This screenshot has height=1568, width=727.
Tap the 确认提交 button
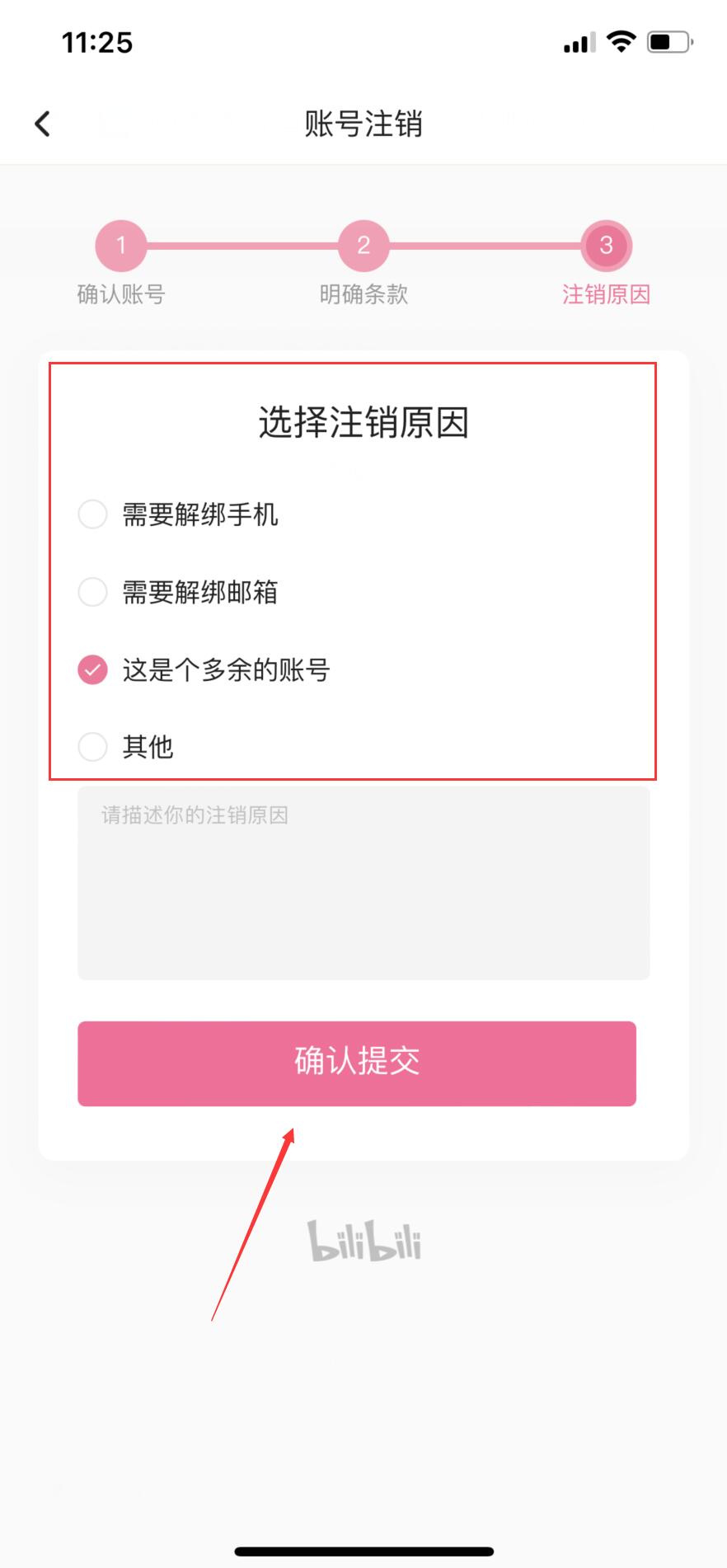[357, 1063]
